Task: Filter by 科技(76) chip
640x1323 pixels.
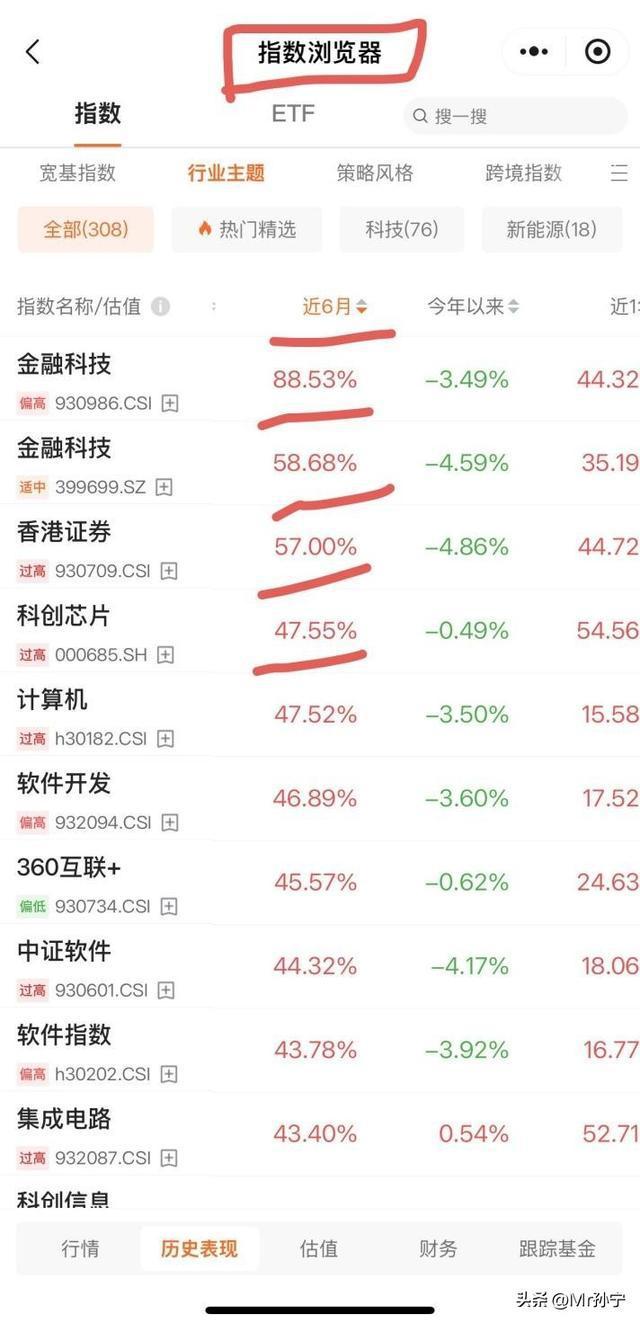Action: pyautogui.click(x=402, y=229)
